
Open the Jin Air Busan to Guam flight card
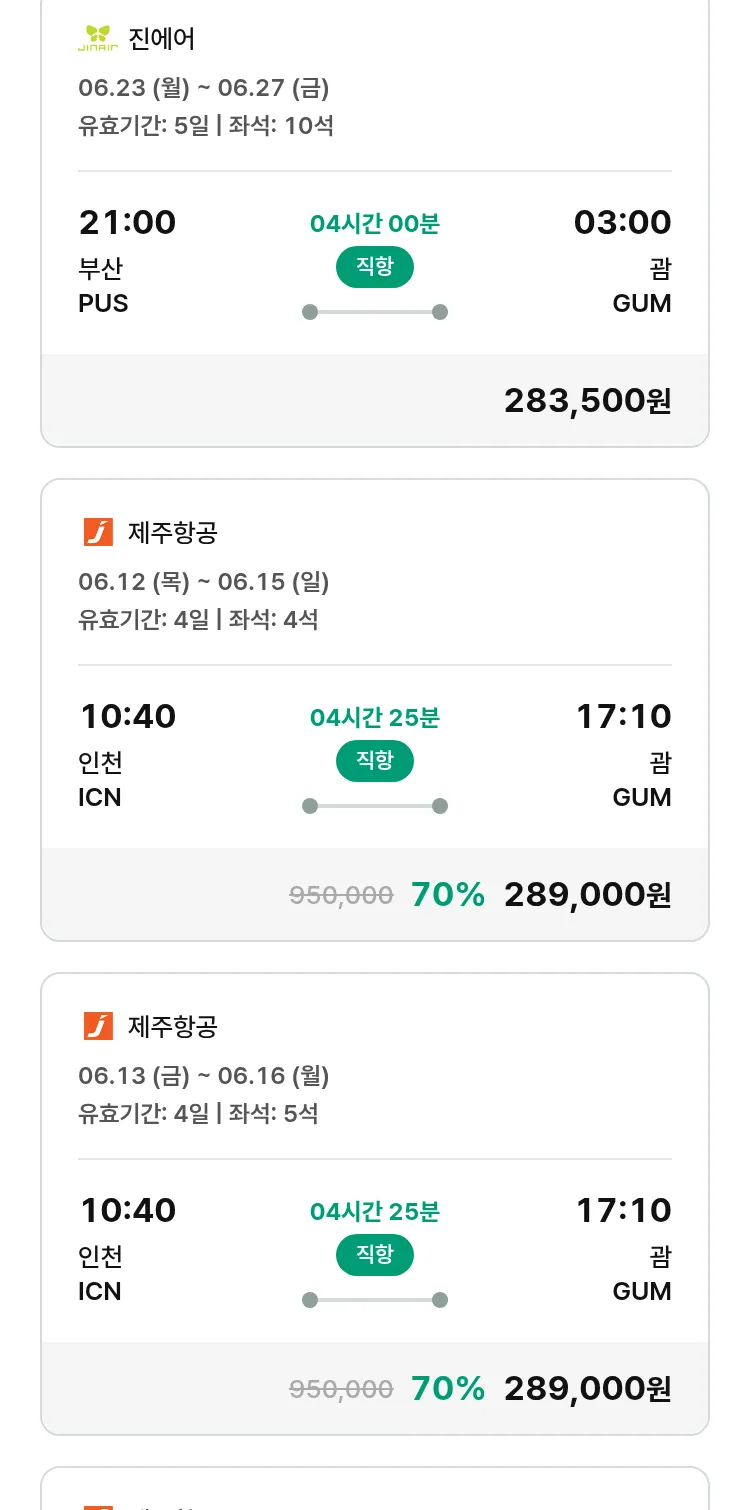click(x=375, y=223)
